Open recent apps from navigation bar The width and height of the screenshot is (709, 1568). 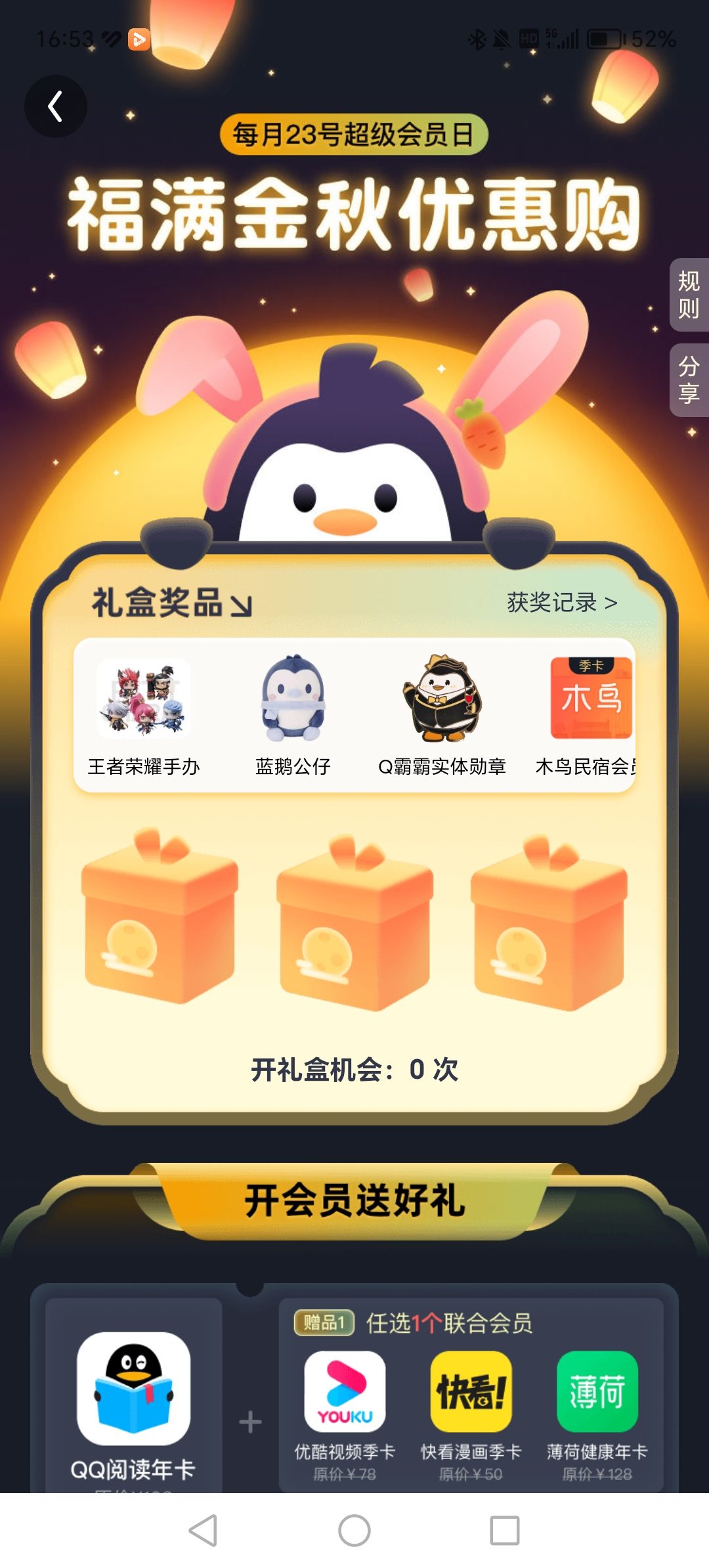[505, 1531]
